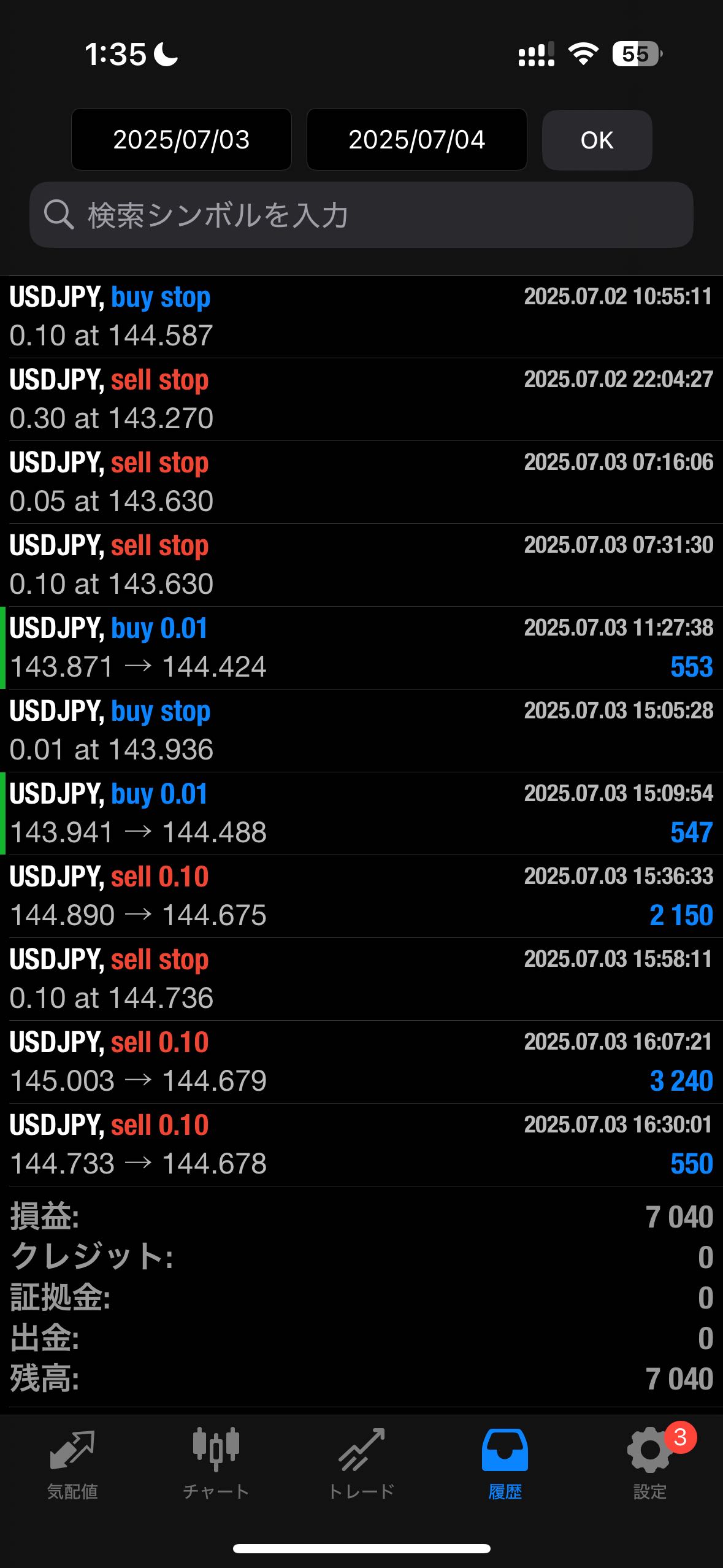Image resolution: width=723 pixels, height=1568 pixels.
Task: Confirm the date range with OK
Action: (x=597, y=140)
